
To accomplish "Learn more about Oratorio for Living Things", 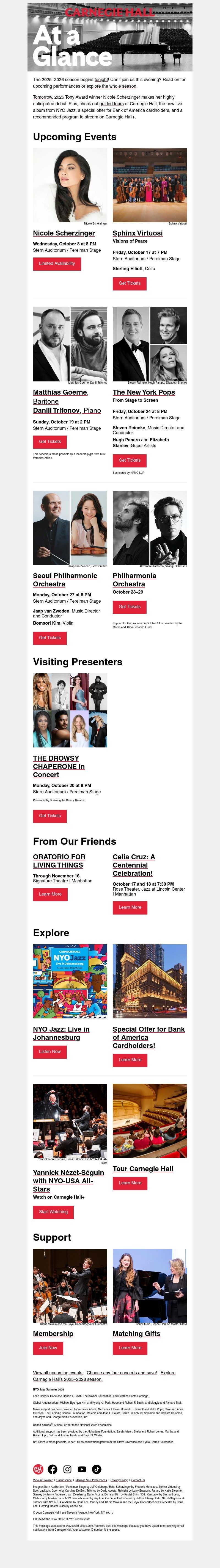I will 50,894.
